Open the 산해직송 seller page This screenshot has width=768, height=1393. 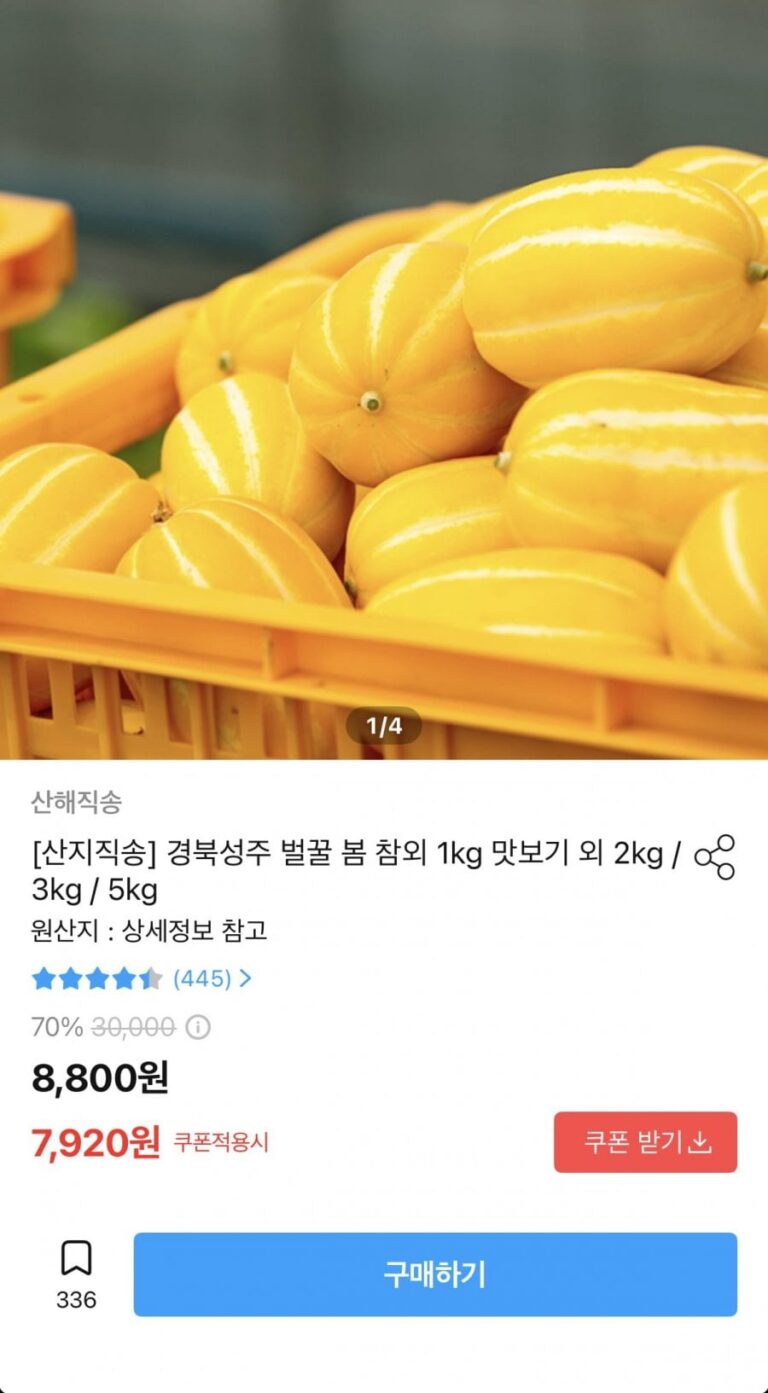(x=77, y=801)
